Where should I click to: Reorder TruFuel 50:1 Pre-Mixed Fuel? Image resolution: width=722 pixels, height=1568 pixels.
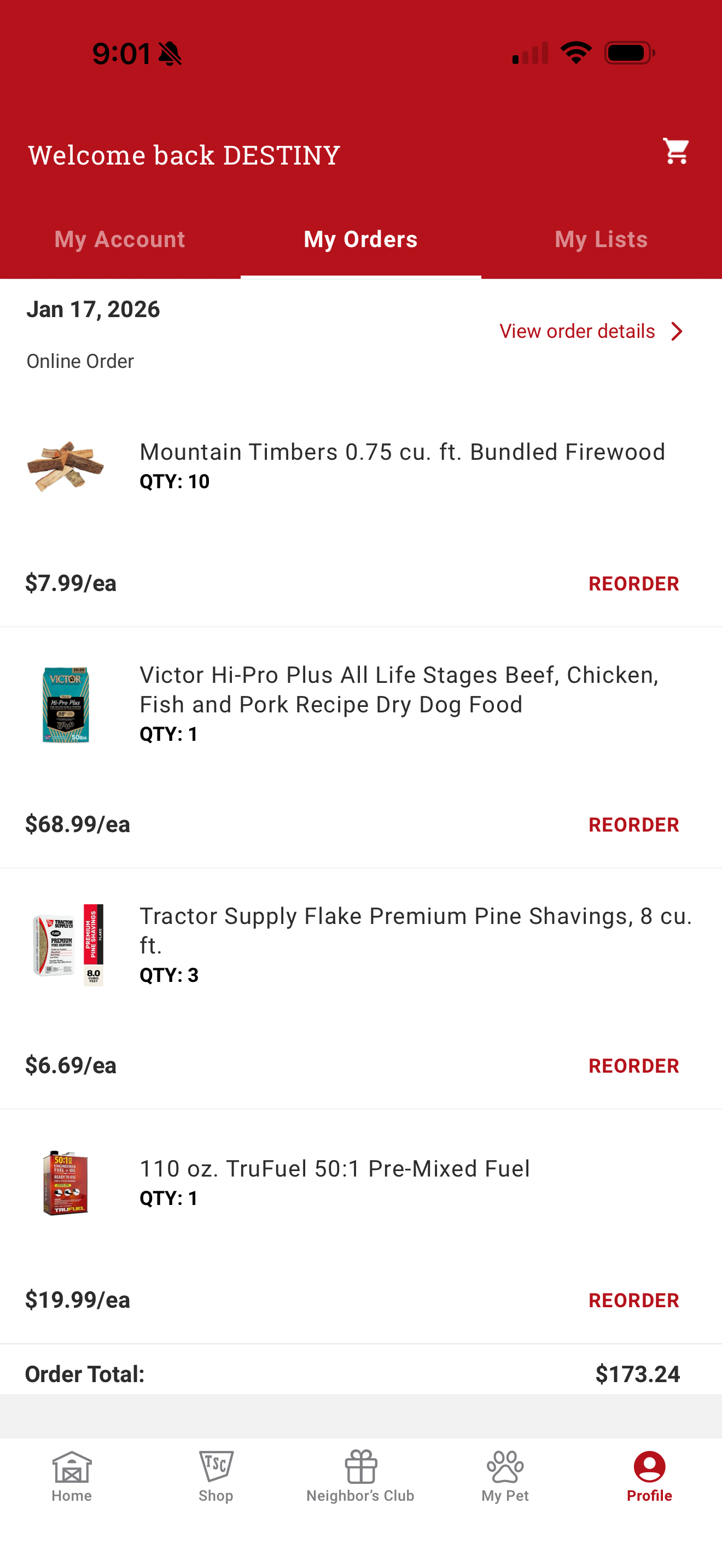[633, 1300]
